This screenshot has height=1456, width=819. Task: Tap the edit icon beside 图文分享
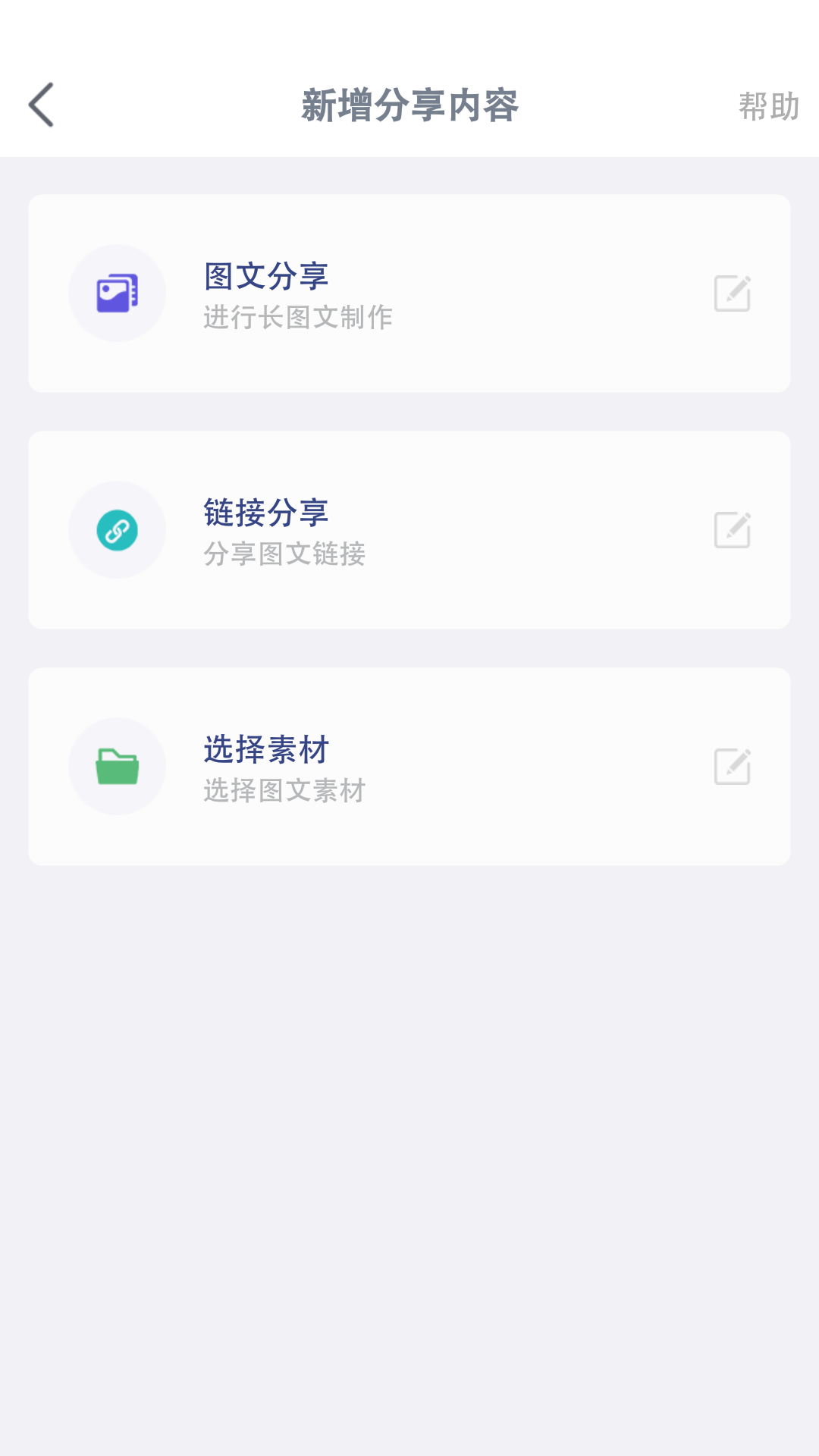click(733, 293)
